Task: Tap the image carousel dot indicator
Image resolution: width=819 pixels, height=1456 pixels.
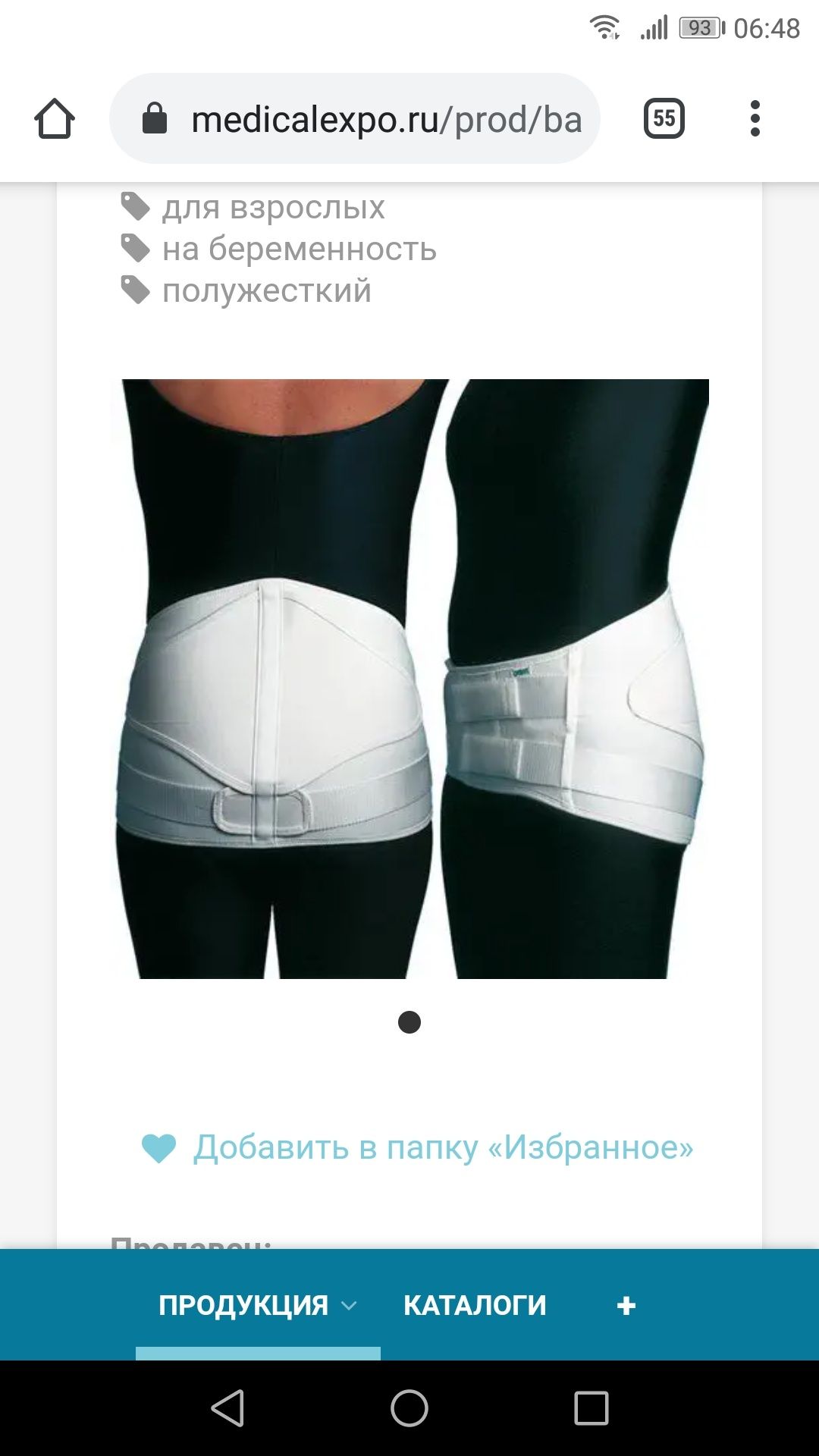Action: click(409, 1022)
